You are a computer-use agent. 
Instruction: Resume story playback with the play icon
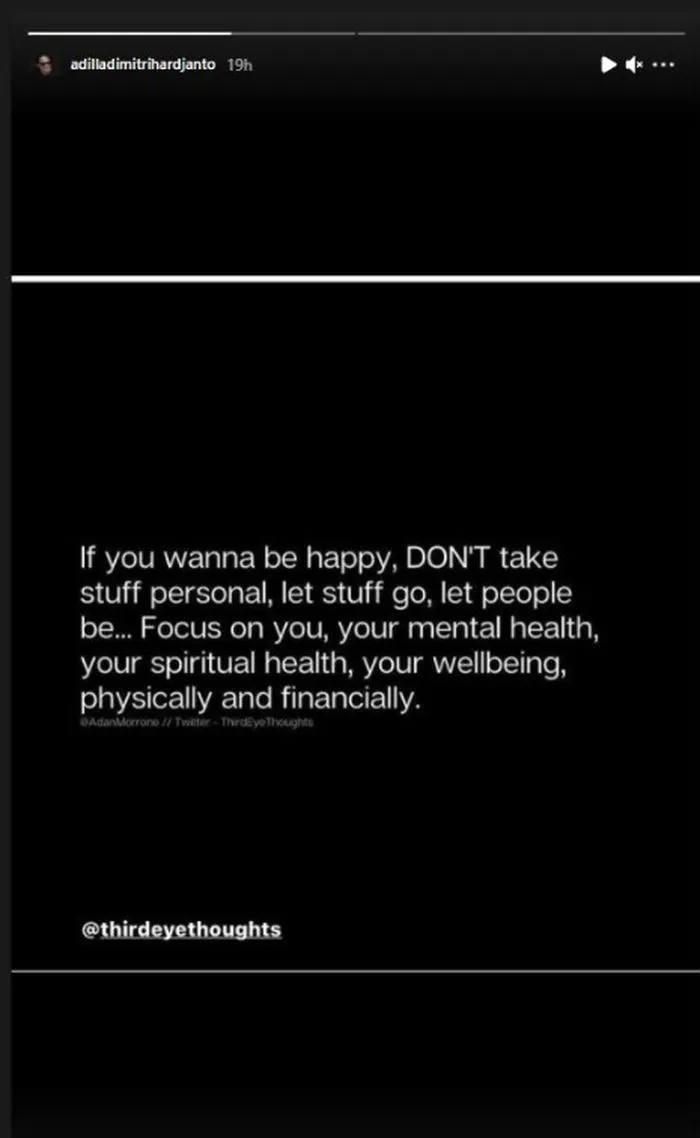tap(607, 64)
